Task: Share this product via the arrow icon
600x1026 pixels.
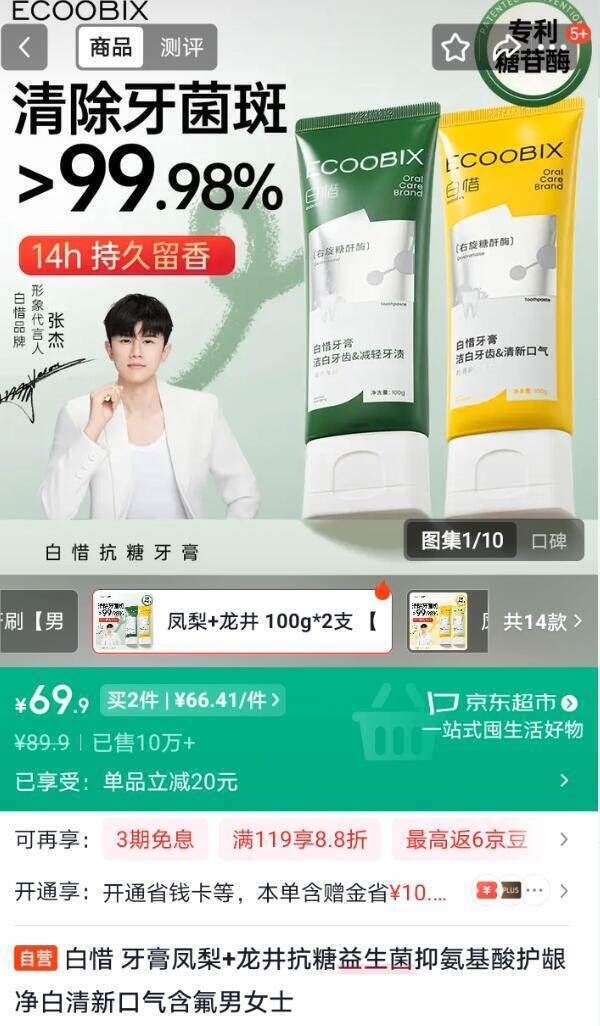Action: pyautogui.click(x=507, y=48)
